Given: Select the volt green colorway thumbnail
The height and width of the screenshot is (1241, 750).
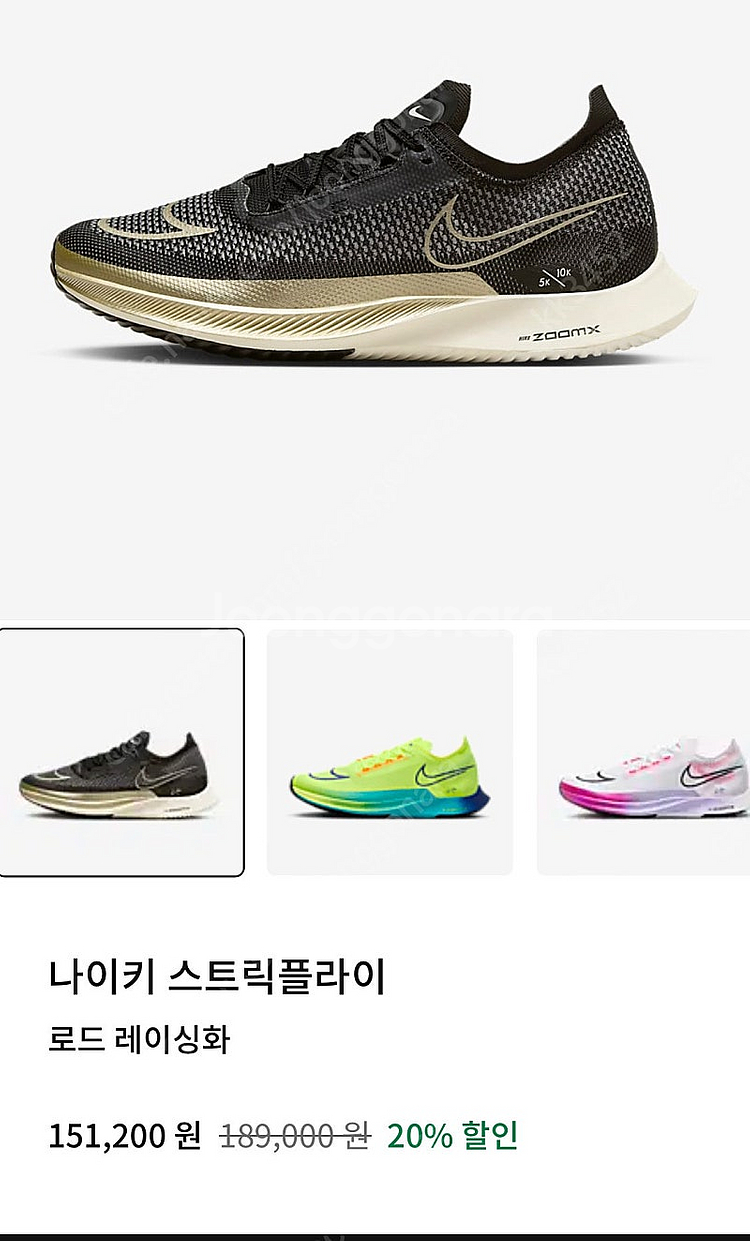Looking at the screenshot, I should click(389, 752).
